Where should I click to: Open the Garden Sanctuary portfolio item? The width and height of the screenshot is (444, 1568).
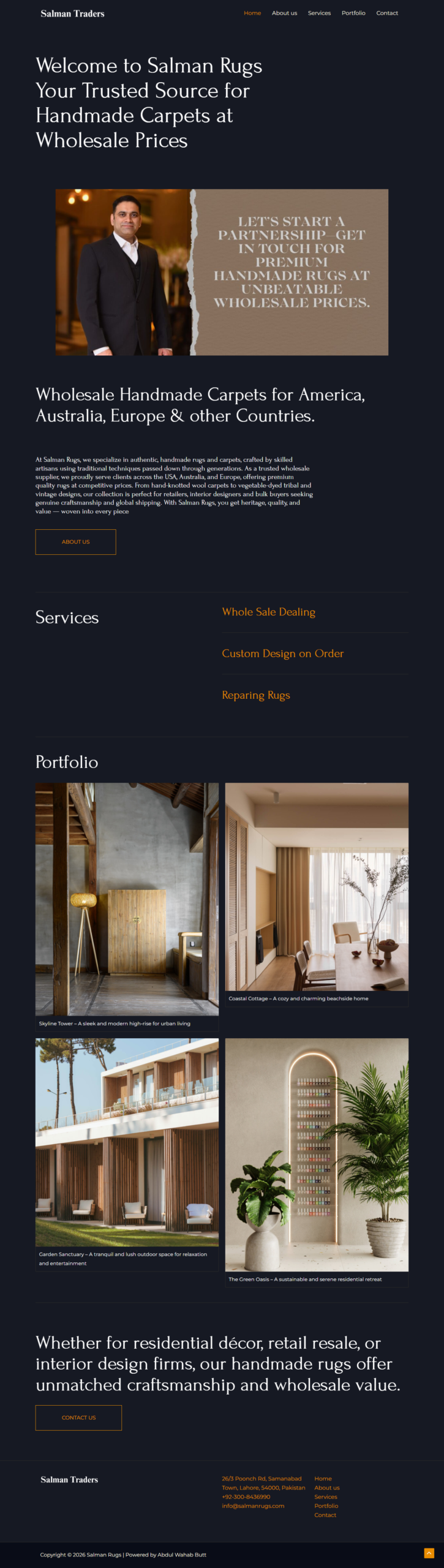[x=127, y=1142]
